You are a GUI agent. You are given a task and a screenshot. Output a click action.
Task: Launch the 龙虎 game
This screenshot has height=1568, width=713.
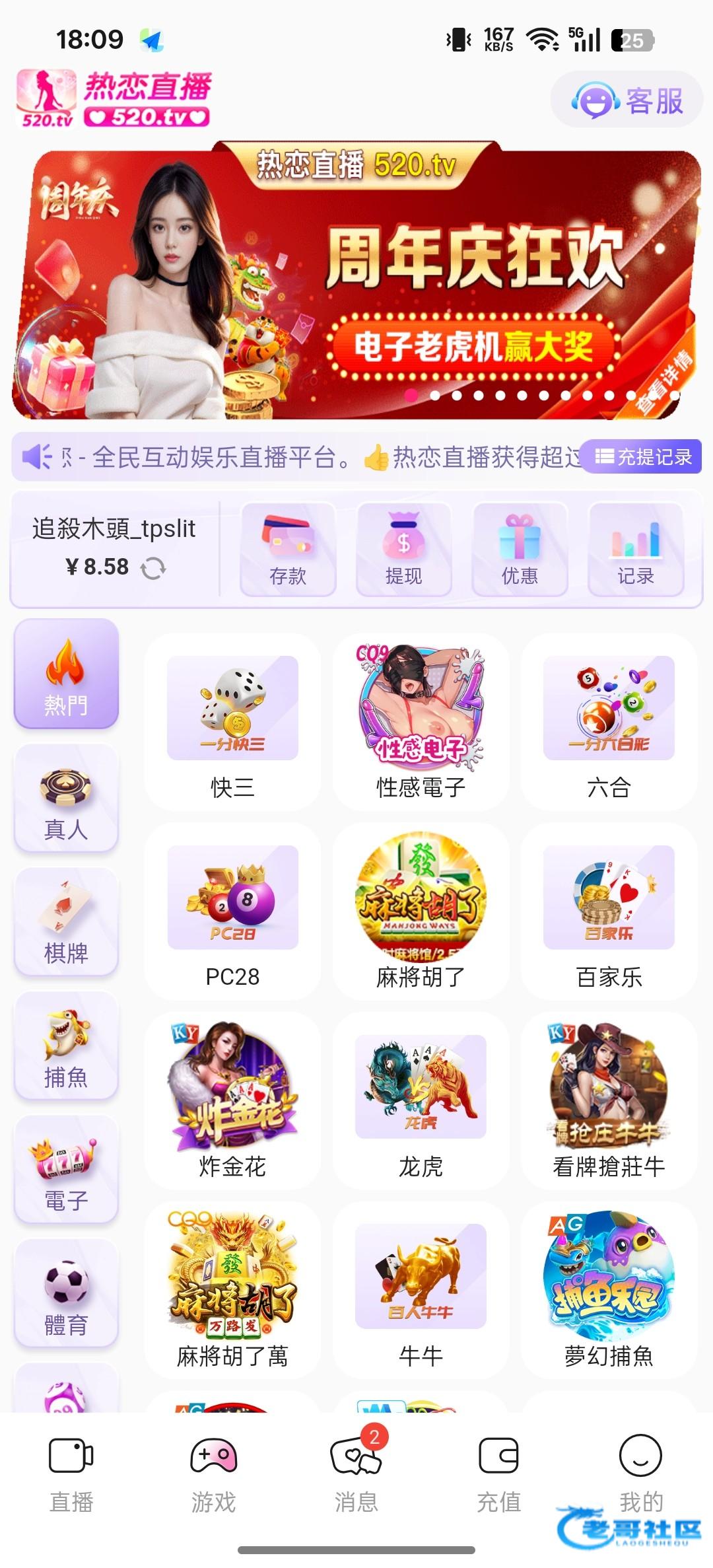click(x=421, y=1101)
